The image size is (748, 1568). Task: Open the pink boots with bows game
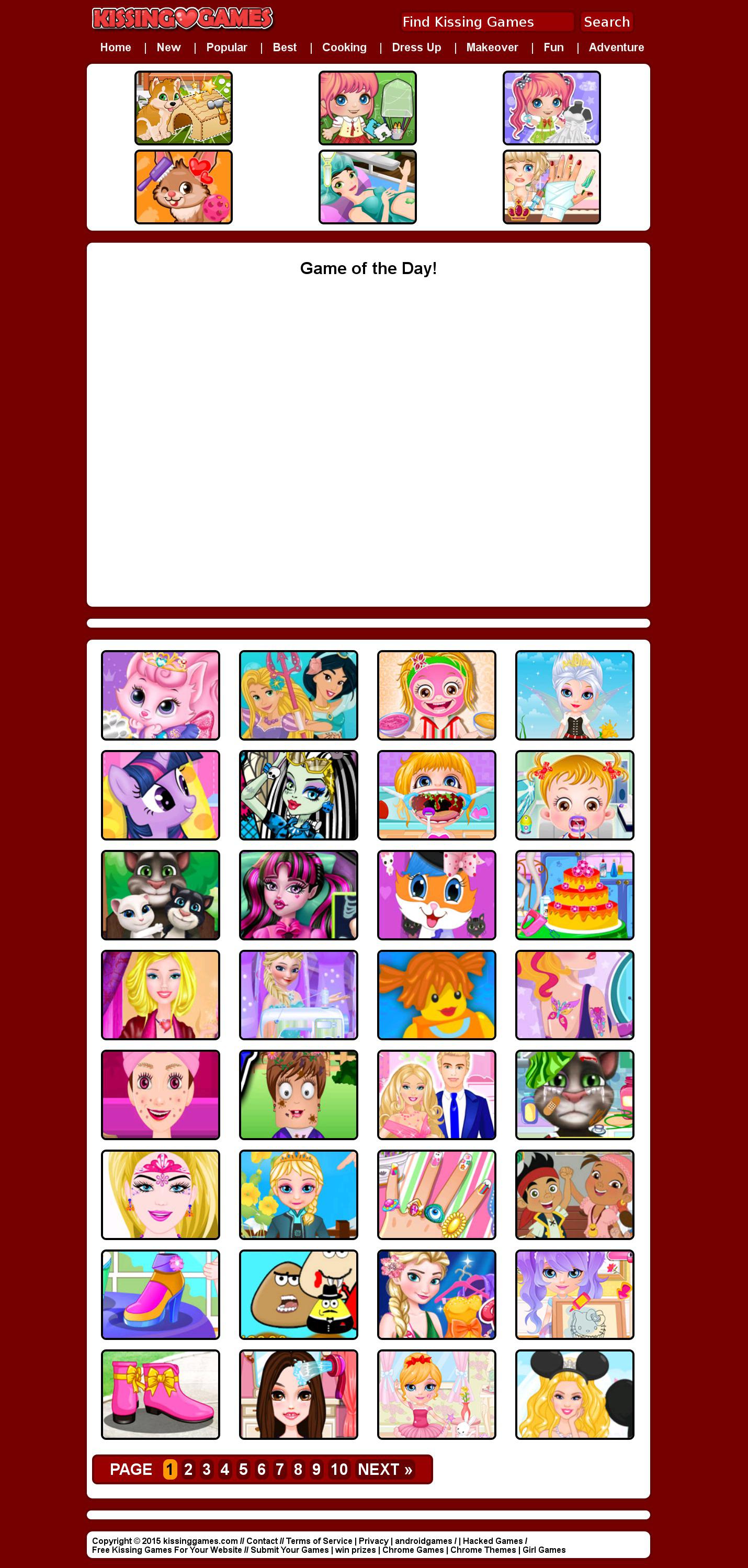click(160, 1394)
